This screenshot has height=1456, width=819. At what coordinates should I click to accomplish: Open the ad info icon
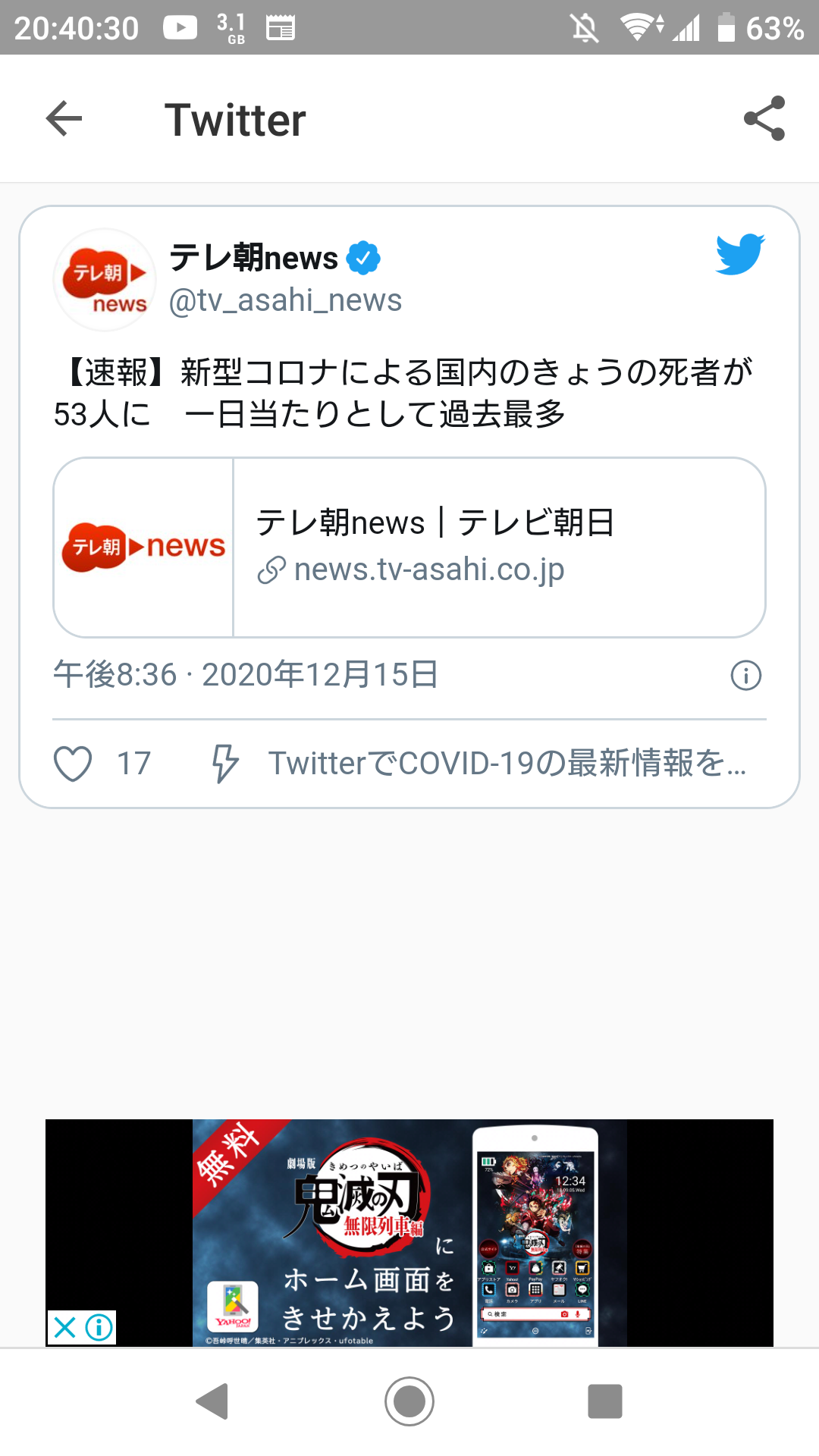click(99, 1327)
